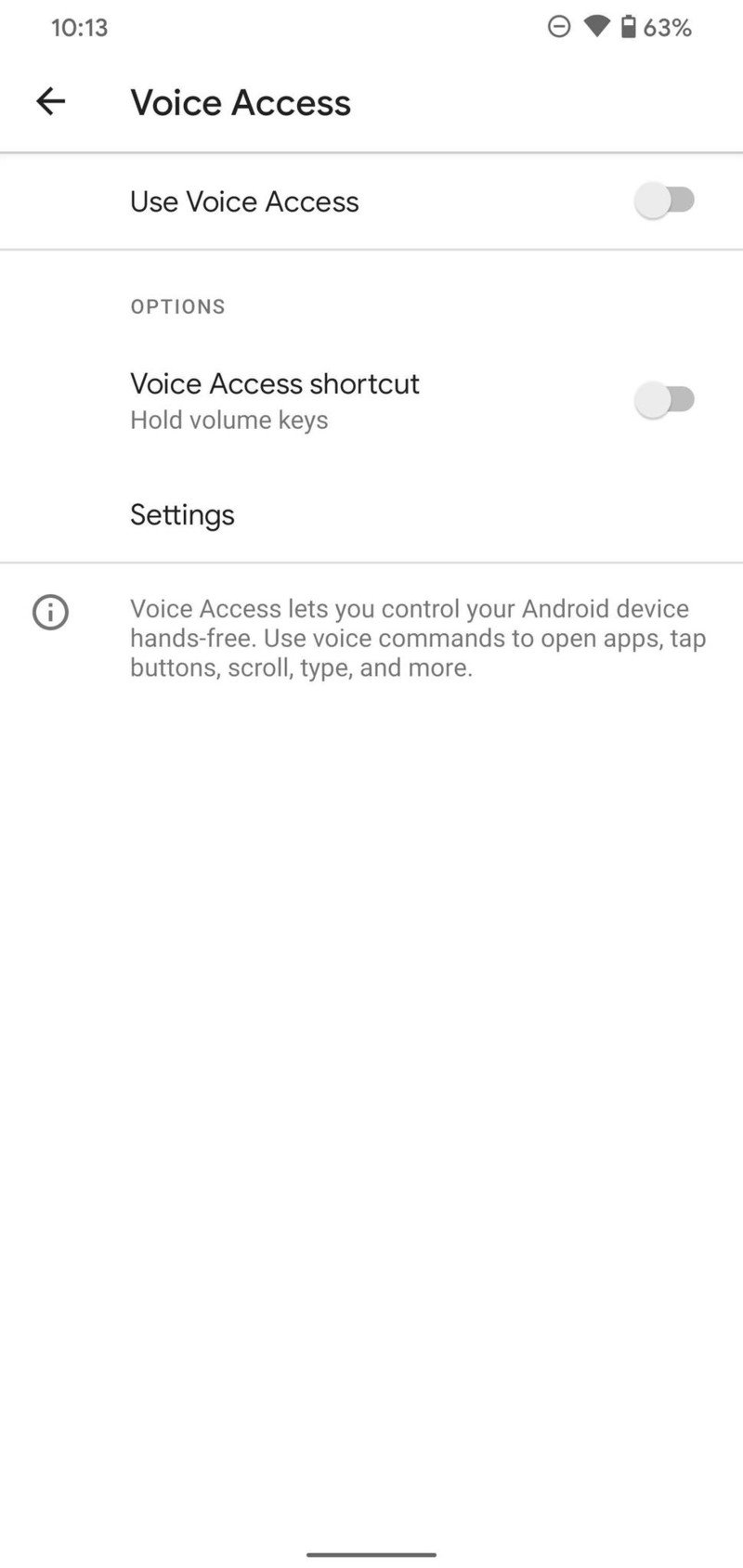This screenshot has height=1568, width=743.
Task: Turn on Use Voice Access switch
Action: 665,201
